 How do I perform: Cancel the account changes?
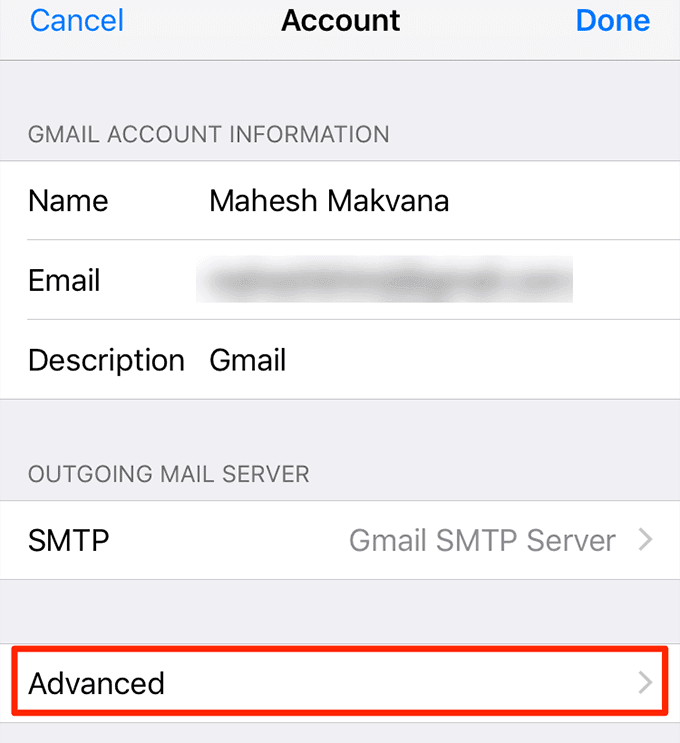pyautogui.click(x=77, y=20)
